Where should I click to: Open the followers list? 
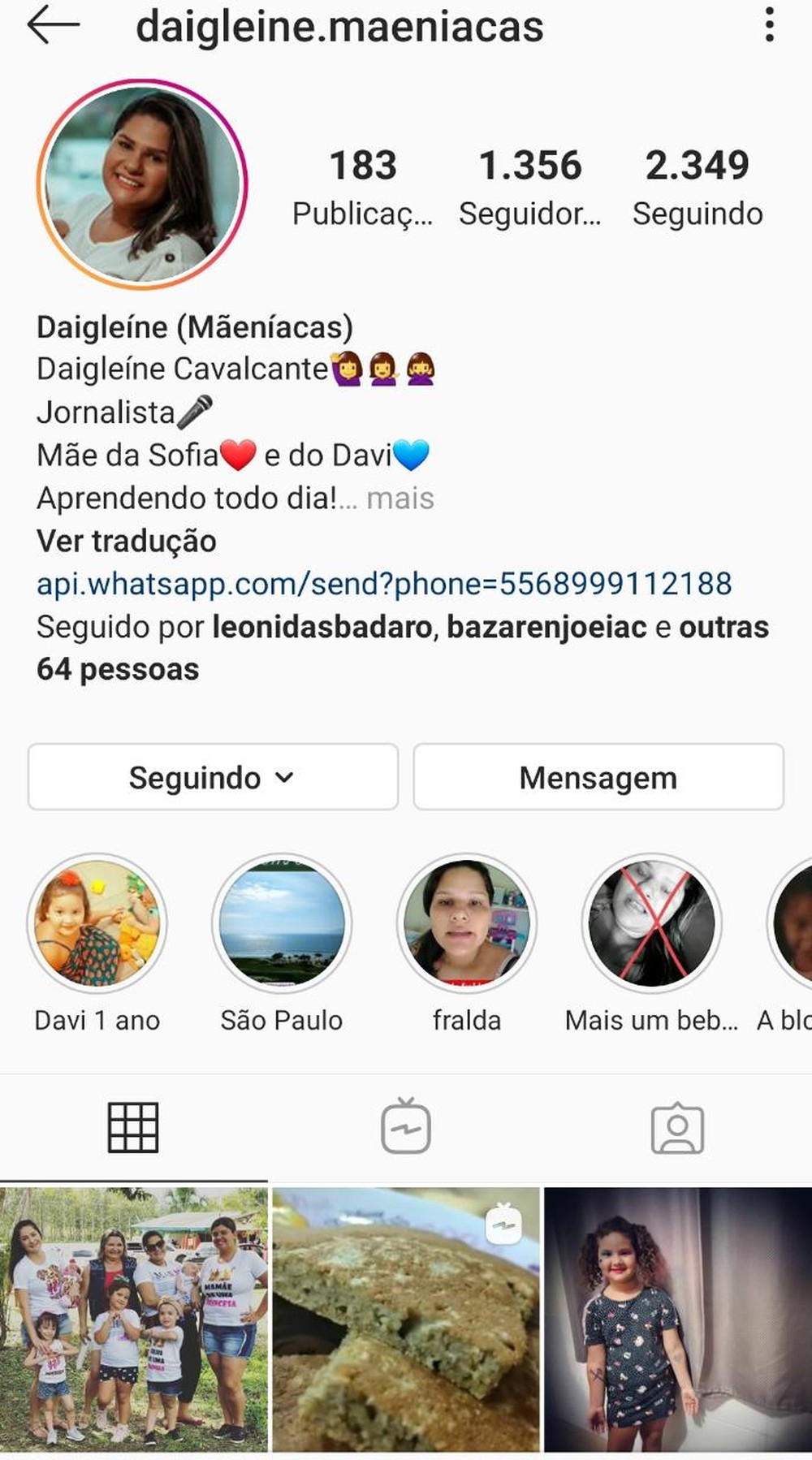tap(529, 187)
